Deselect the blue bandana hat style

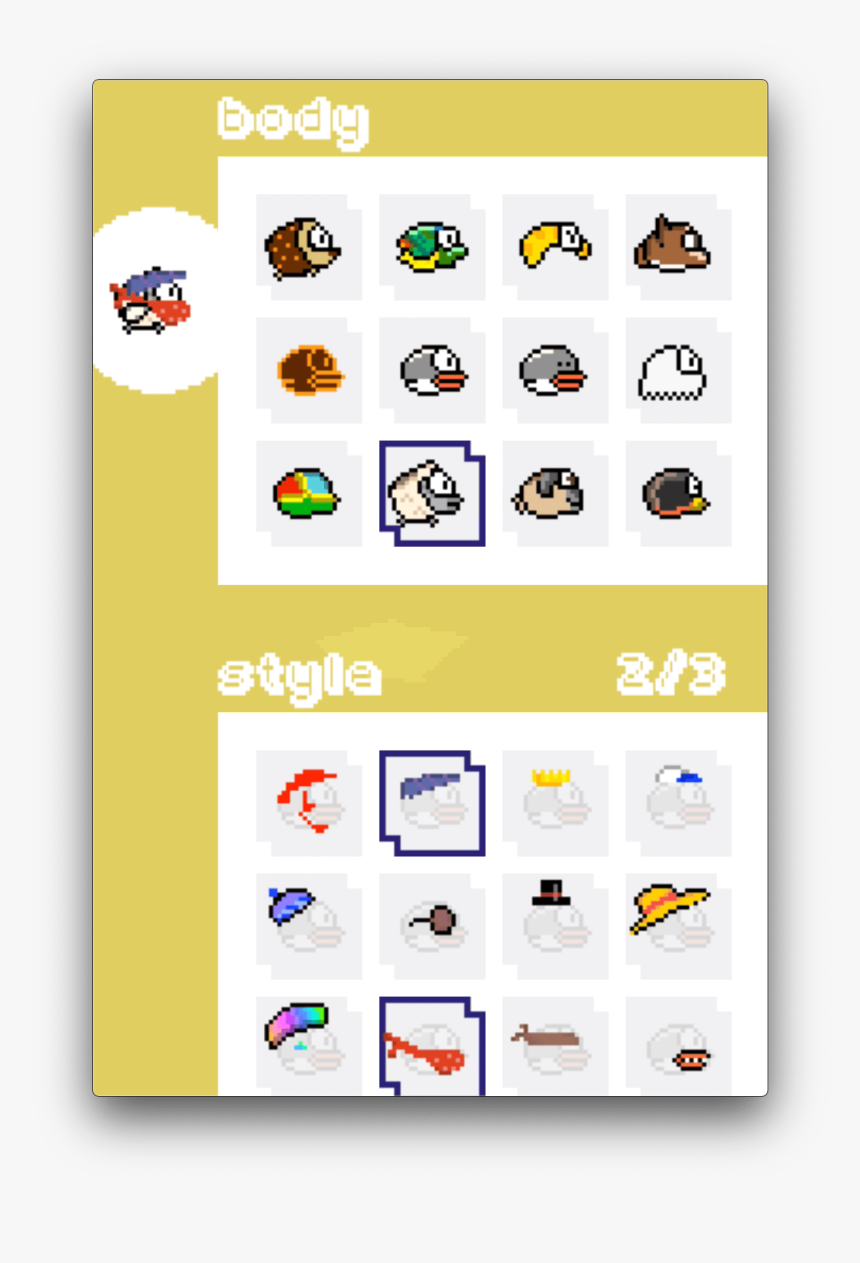point(432,803)
